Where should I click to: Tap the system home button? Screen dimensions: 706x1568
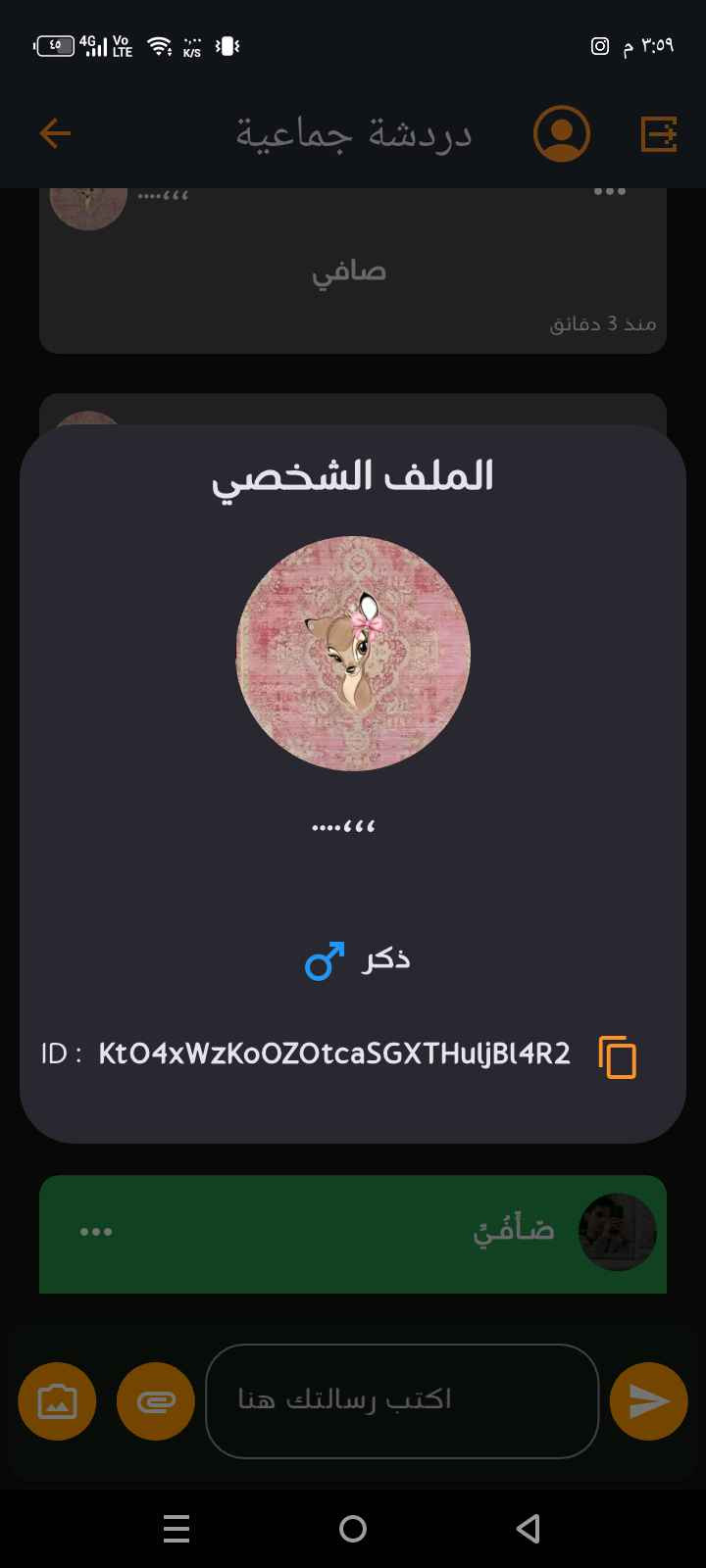[x=353, y=1528]
